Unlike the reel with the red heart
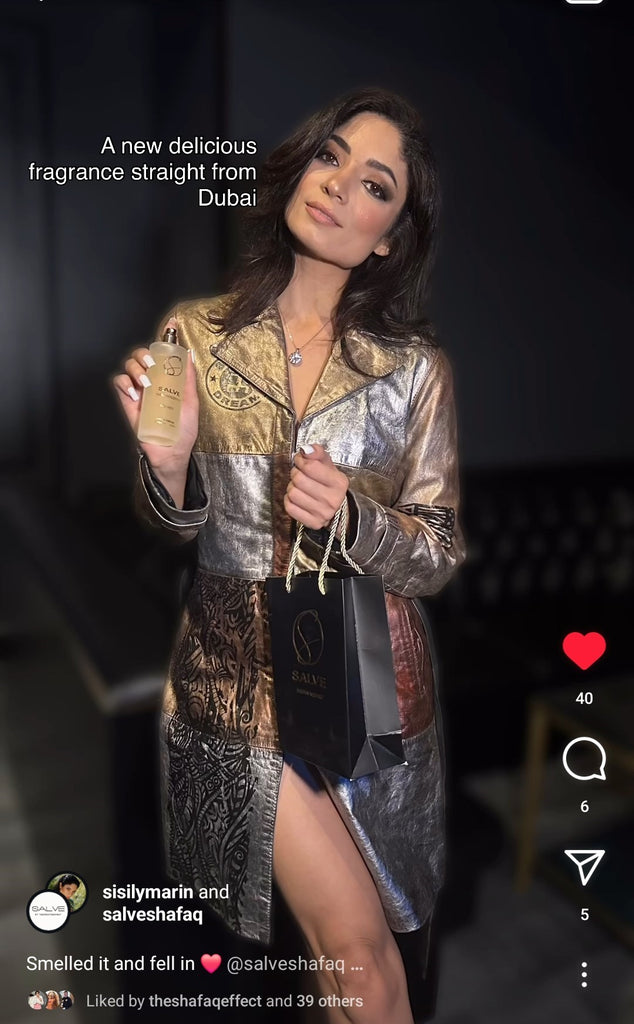Viewport: 634px width, 1024px height. [x=584, y=651]
